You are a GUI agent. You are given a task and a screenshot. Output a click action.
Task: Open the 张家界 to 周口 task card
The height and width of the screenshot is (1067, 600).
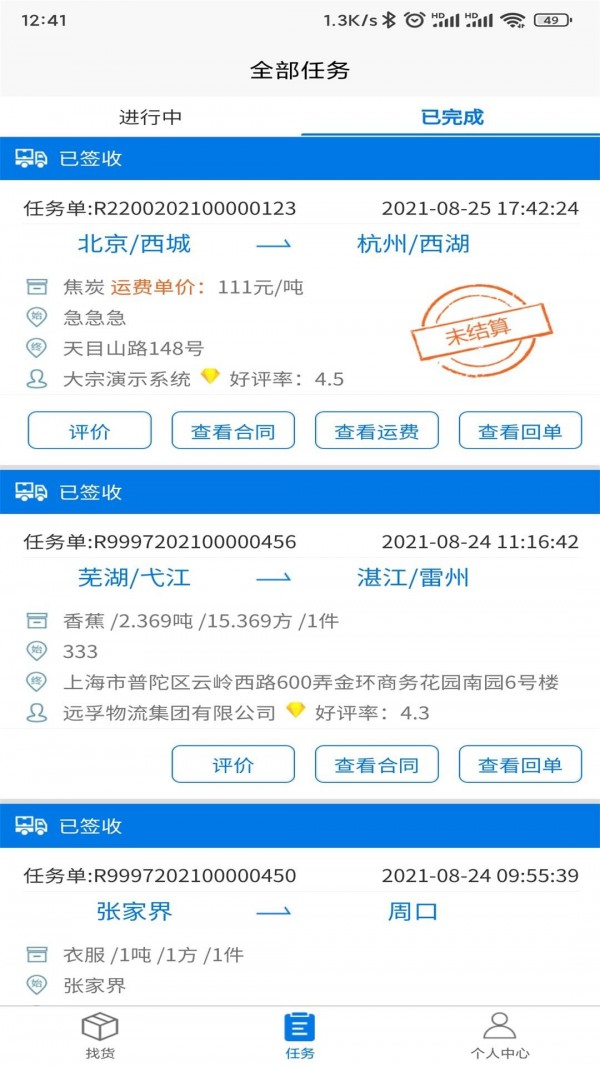click(x=300, y=912)
